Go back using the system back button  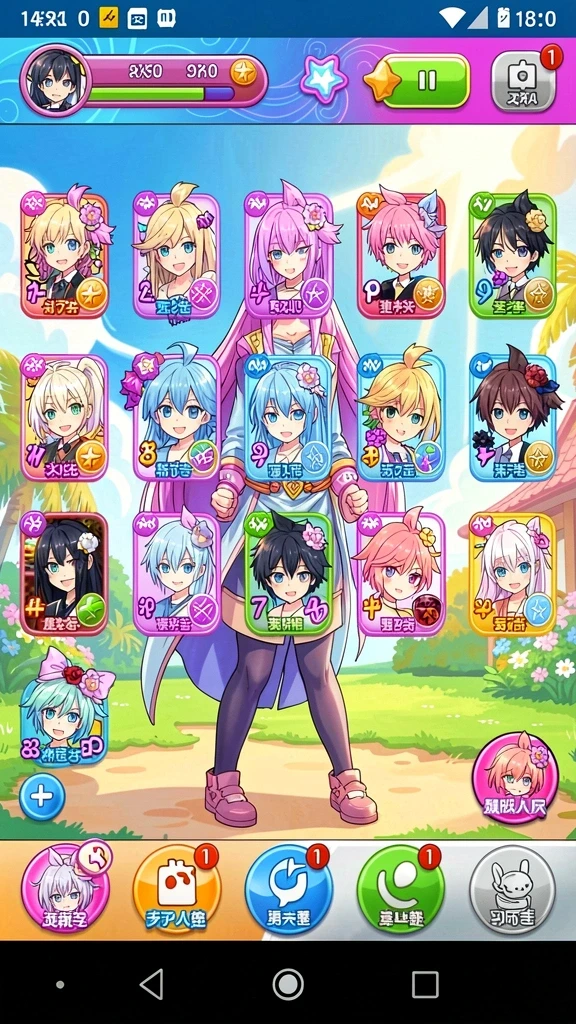(x=152, y=984)
